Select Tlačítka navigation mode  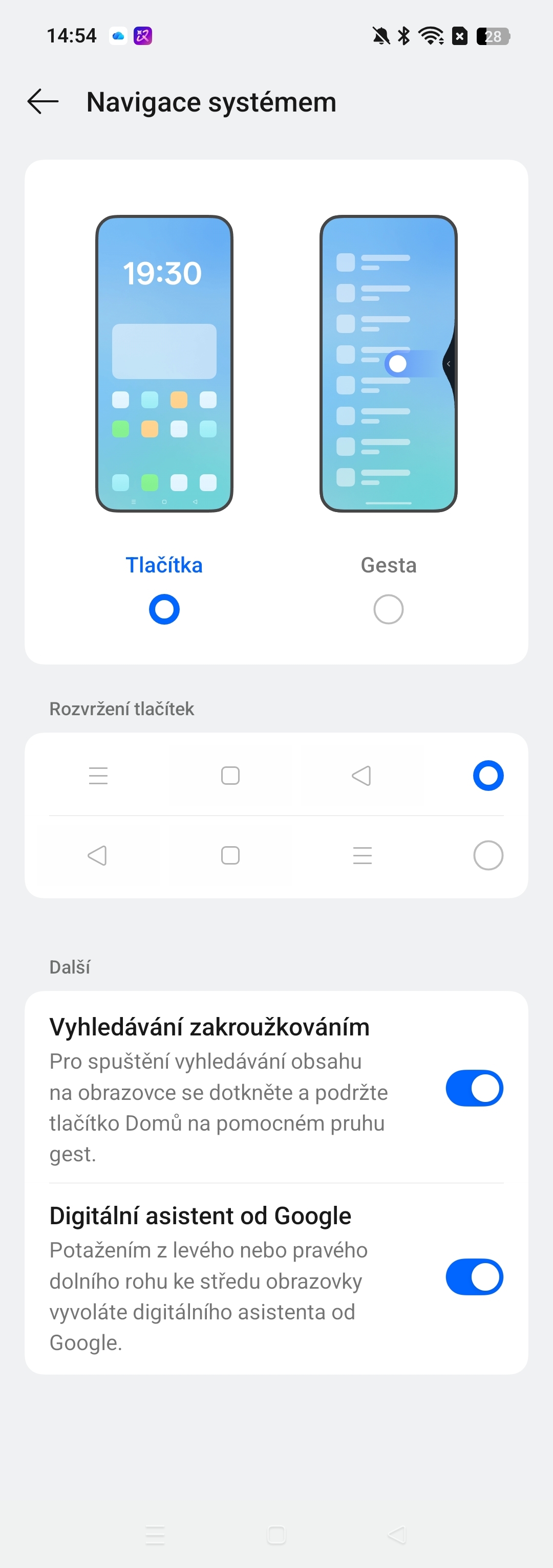(x=164, y=609)
